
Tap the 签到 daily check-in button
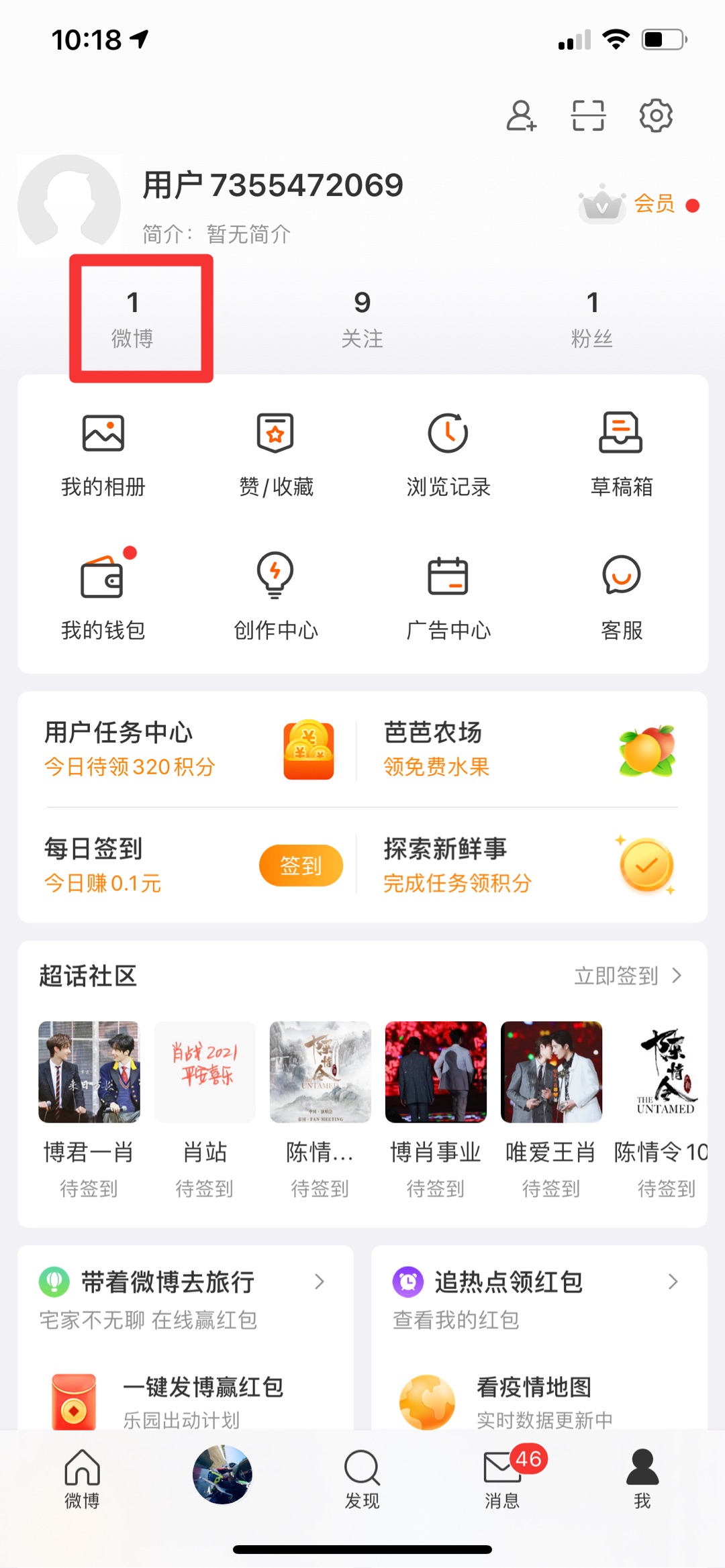300,865
